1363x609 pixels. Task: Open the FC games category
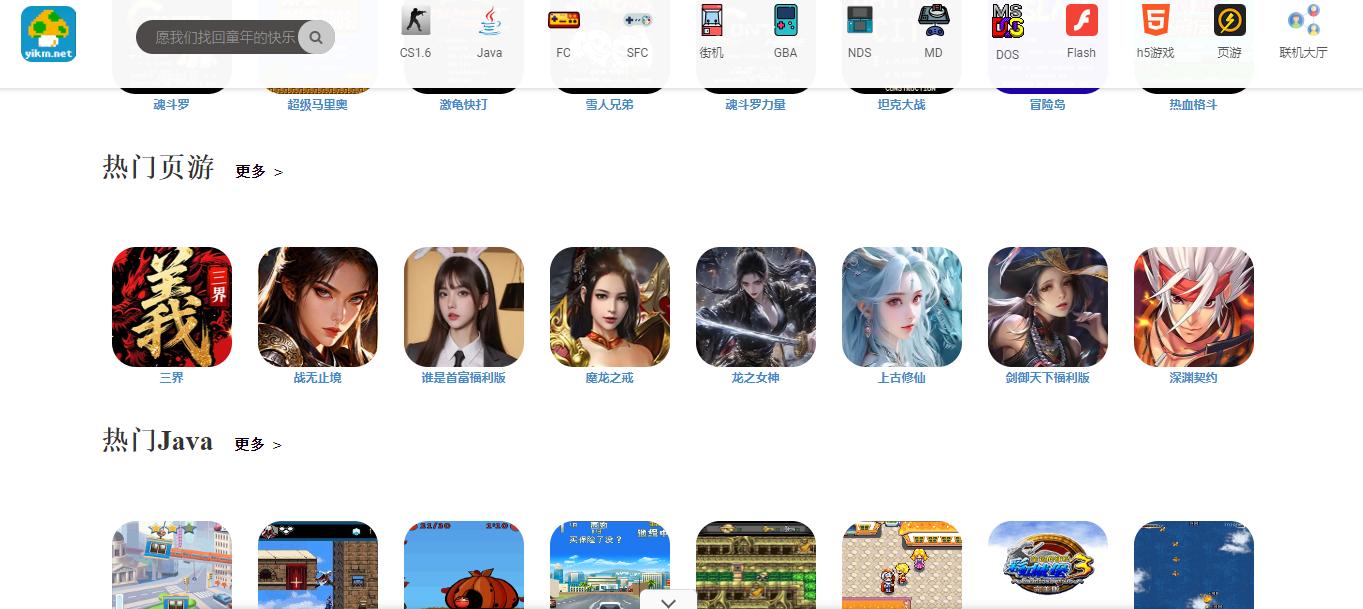(563, 32)
